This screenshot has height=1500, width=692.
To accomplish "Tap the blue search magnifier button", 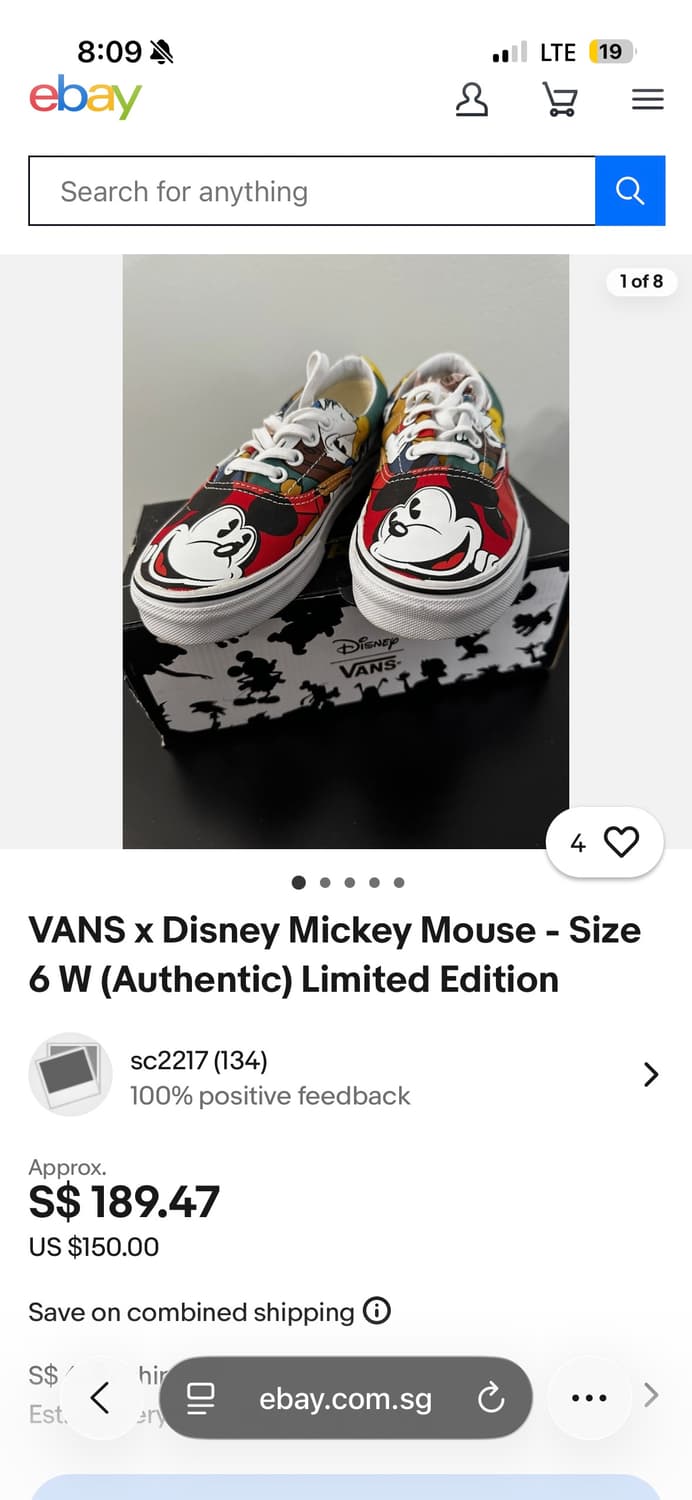I will [x=630, y=191].
